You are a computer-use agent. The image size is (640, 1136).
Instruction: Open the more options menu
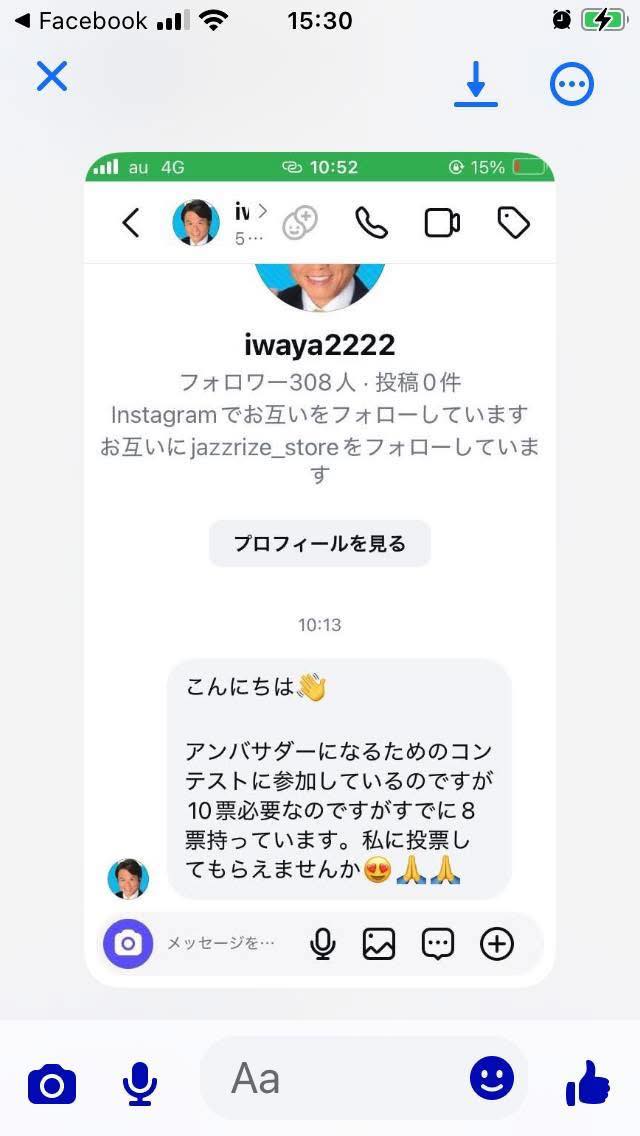point(572,84)
